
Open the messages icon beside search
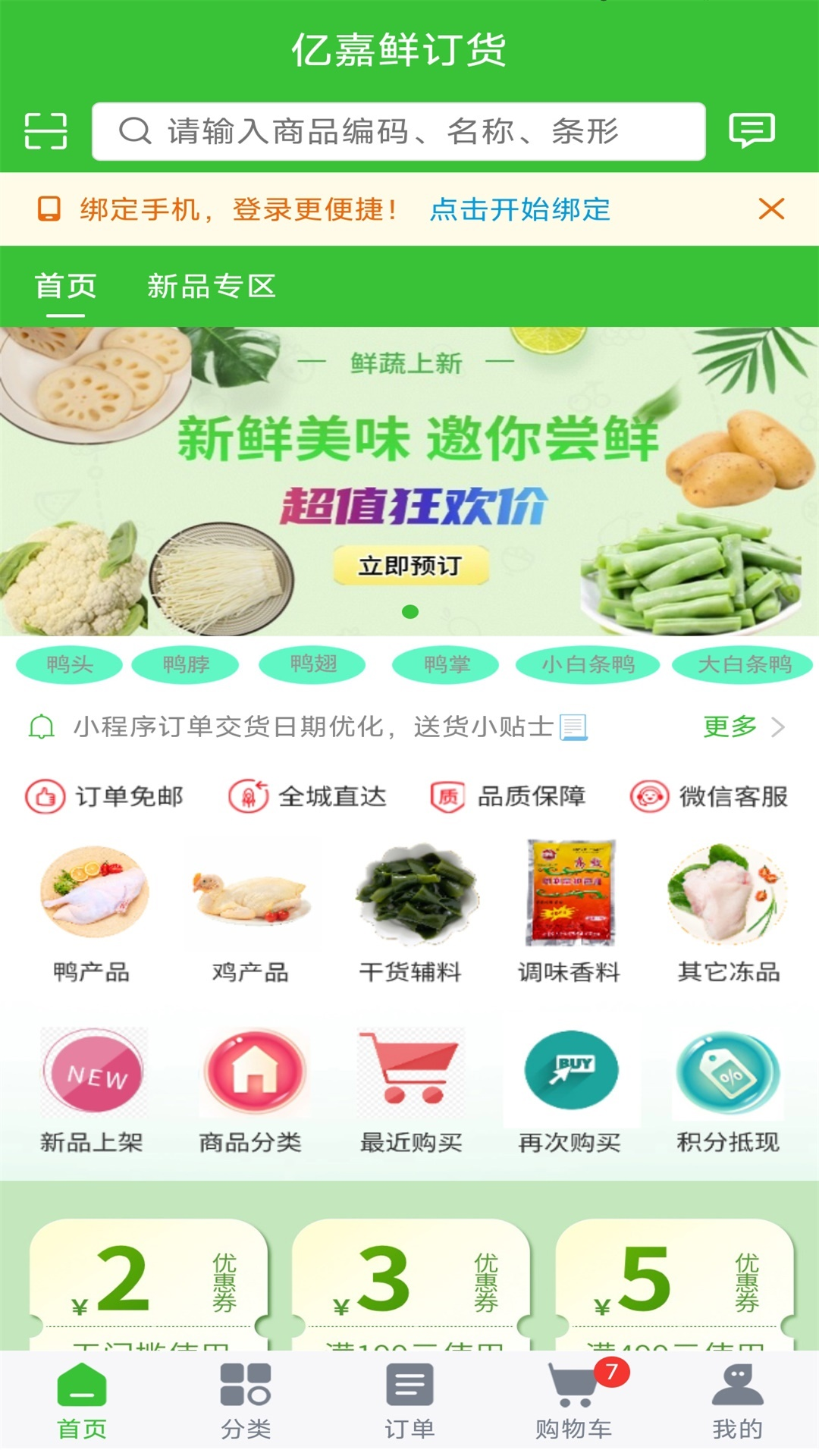point(752,131)
